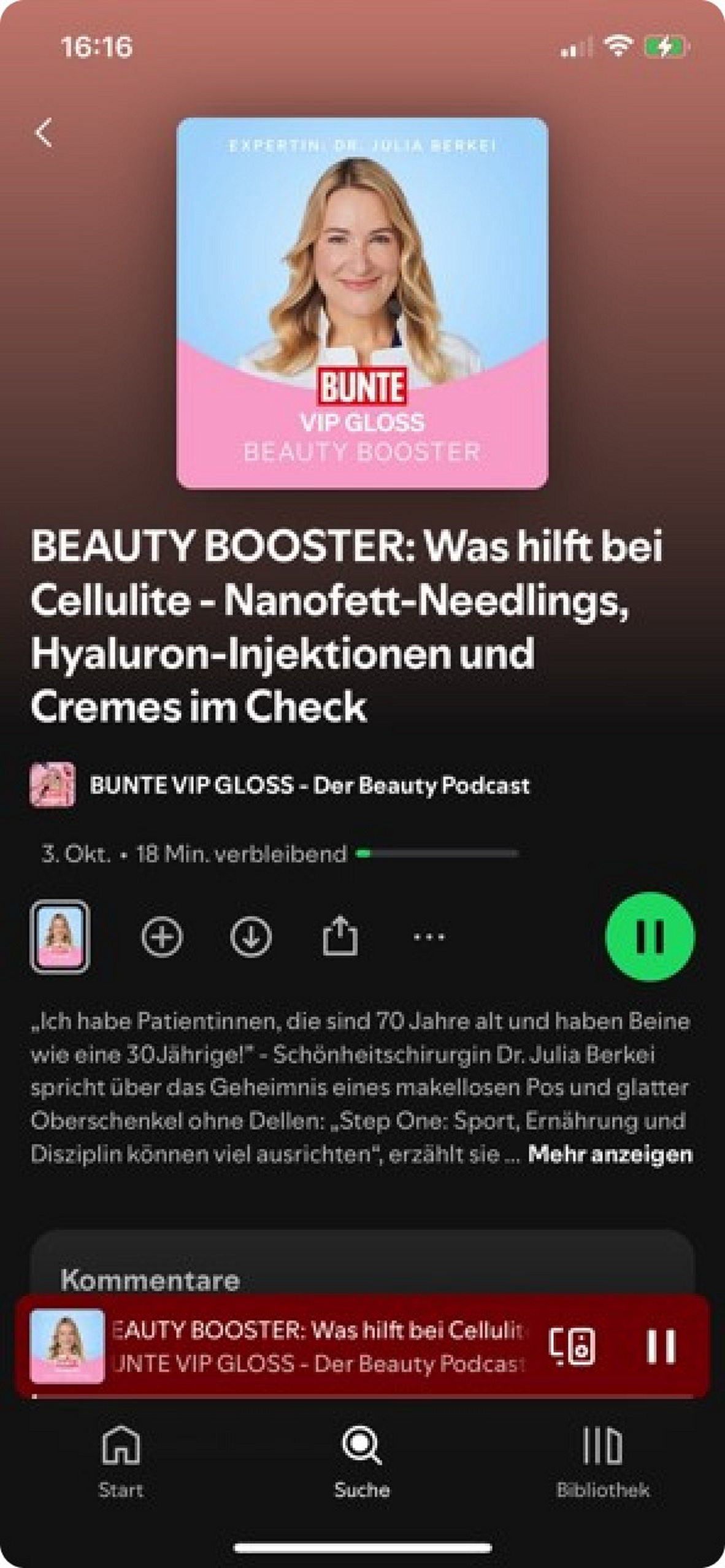Add this episode to your library
The width and height of the screenshot is (725, 1568).
pos(162,937)
